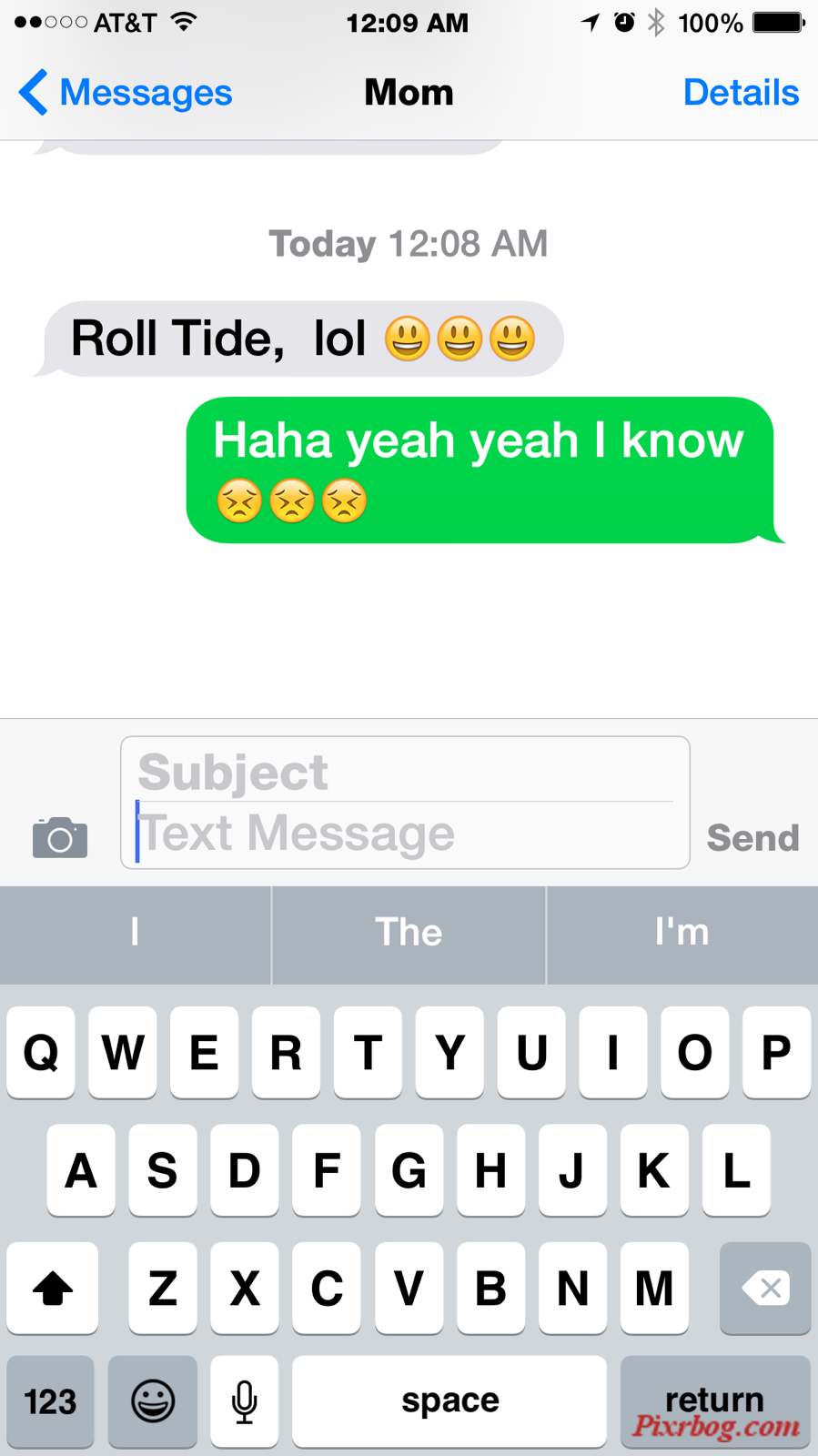This screenshot has width=818, height=1456.
Task: Switch to the 123 numbers keyboard
Action: click(x=51, y=1401)
